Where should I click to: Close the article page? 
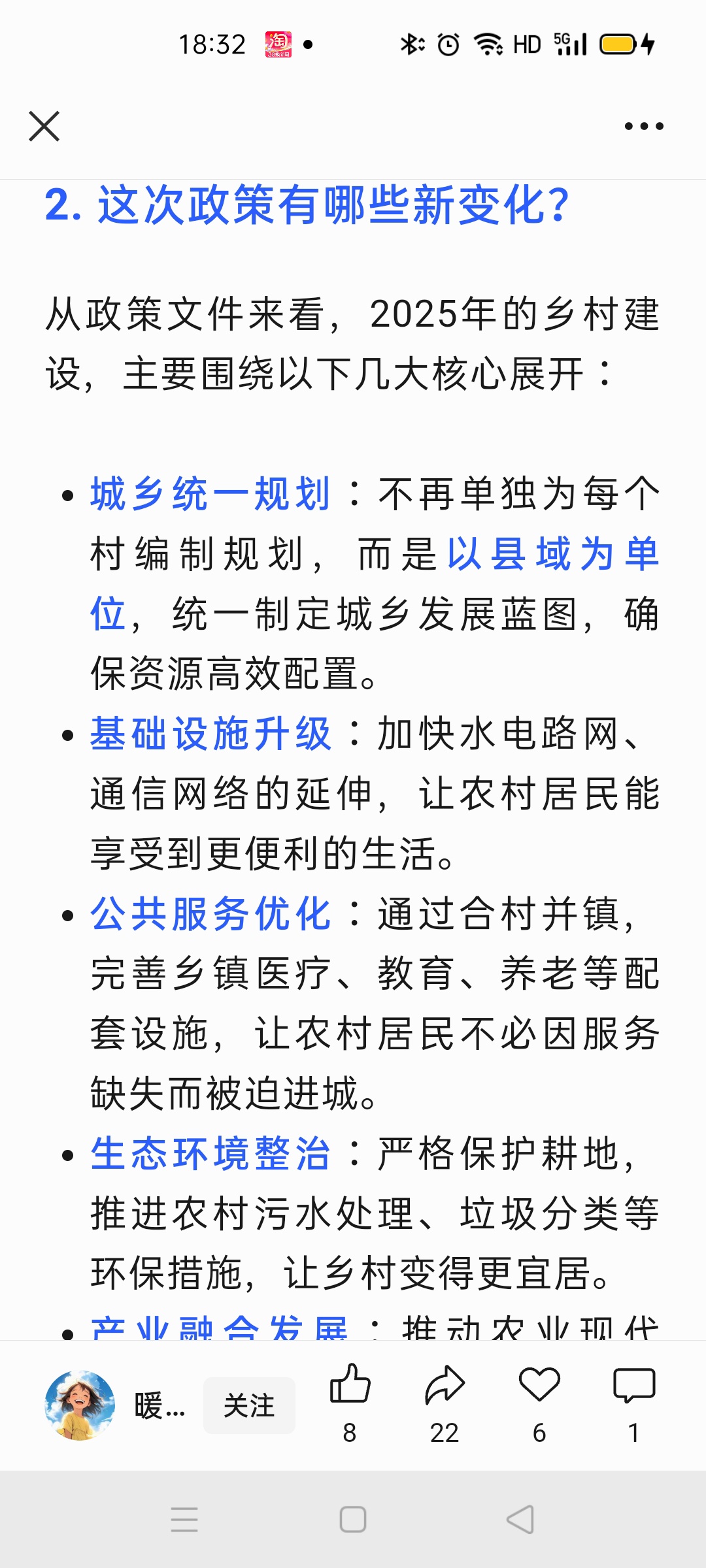click(44, 126)
